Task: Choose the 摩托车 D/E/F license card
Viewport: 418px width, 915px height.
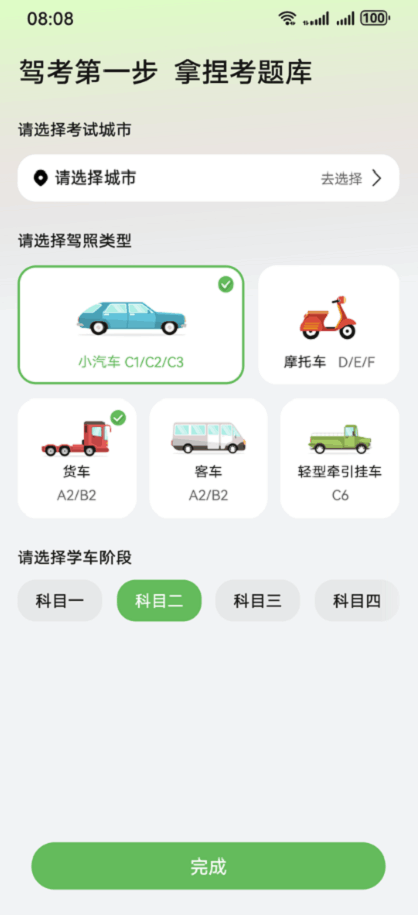Action: [x=329, y=325]
